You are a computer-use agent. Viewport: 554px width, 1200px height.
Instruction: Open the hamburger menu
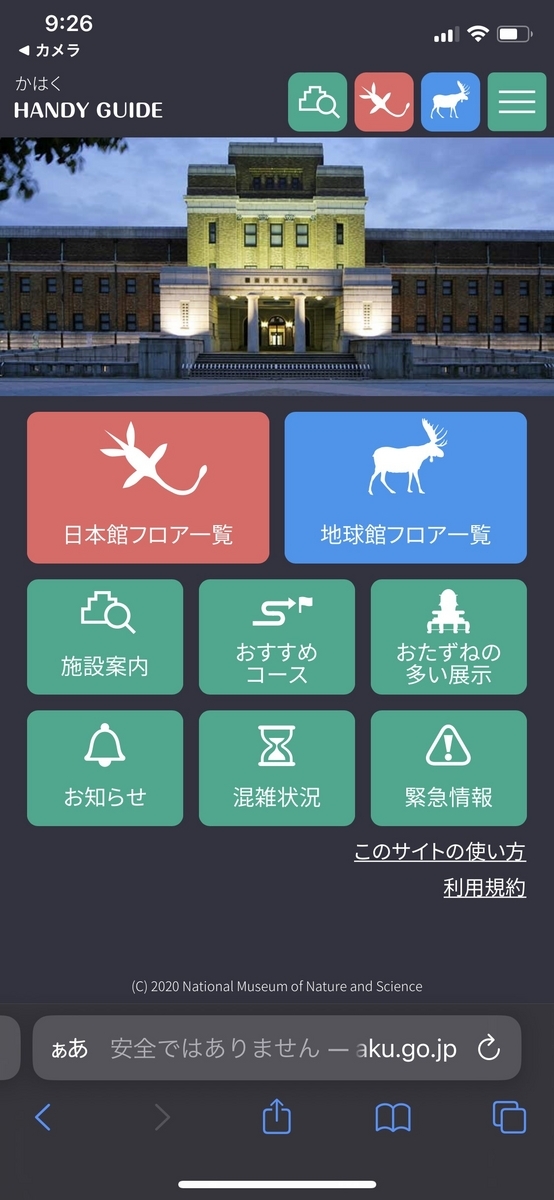click(517, 102)
